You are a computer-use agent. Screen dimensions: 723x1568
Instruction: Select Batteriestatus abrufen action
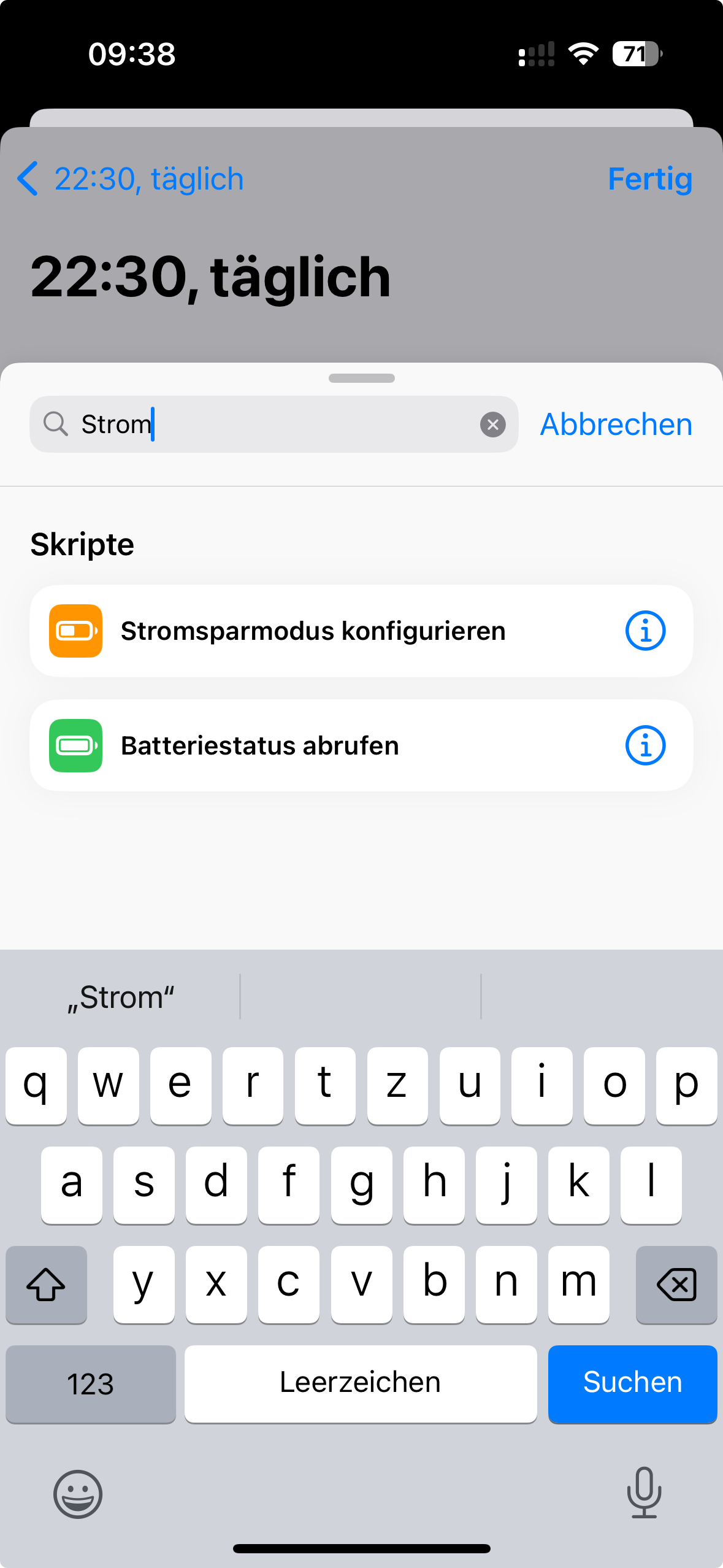click(x=361, y=745)
